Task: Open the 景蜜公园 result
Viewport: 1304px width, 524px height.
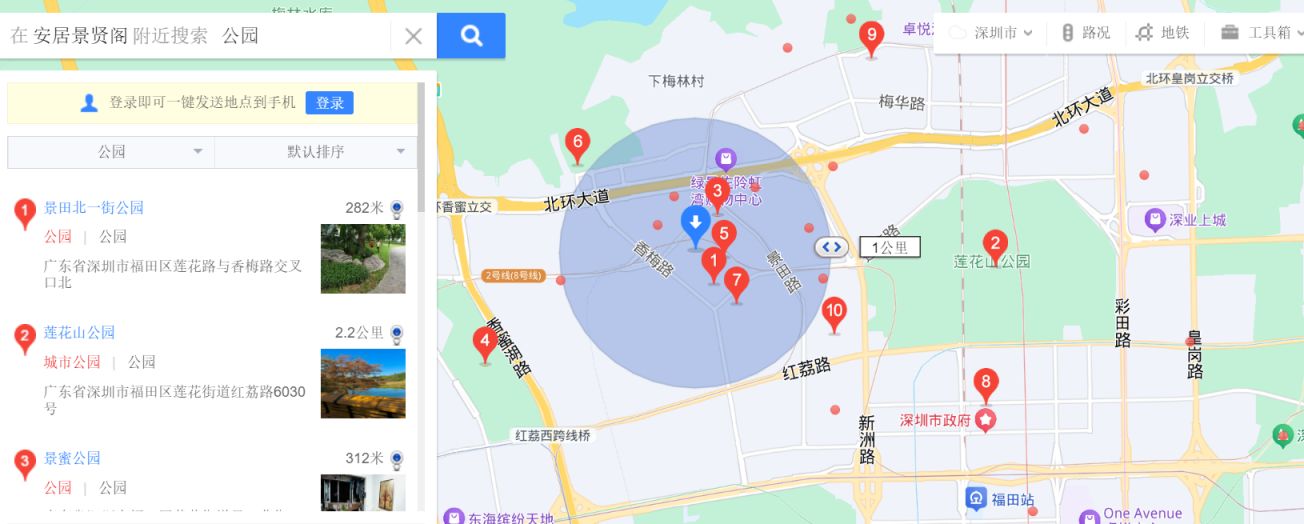Action: [72, 458]
